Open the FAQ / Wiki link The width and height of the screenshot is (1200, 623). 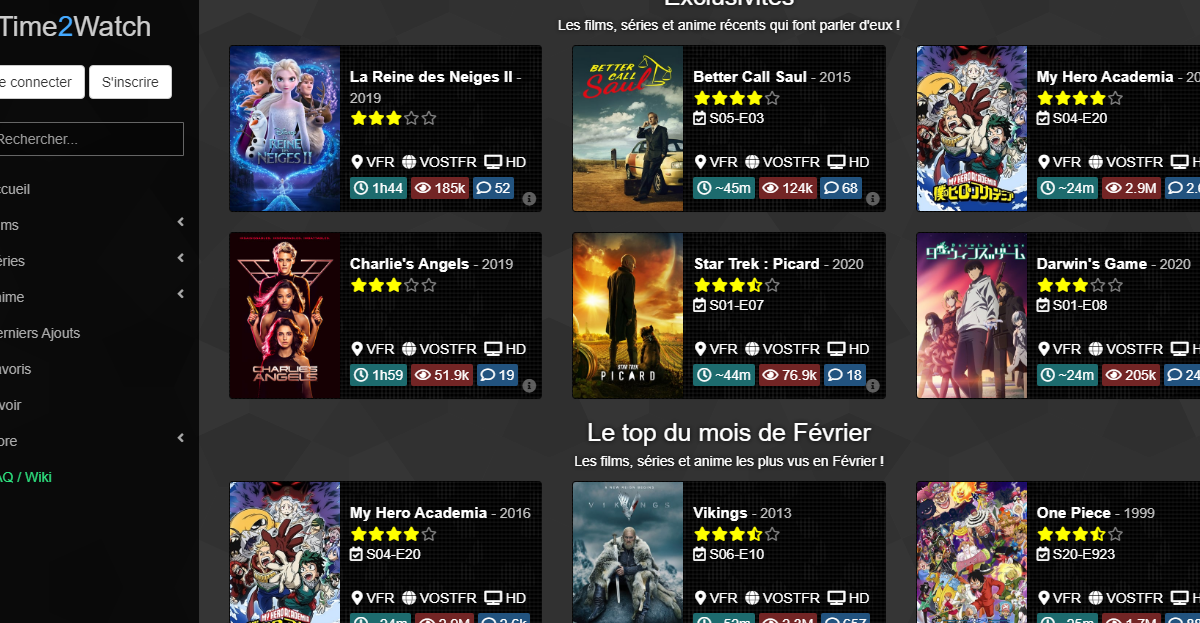(28, 477)
